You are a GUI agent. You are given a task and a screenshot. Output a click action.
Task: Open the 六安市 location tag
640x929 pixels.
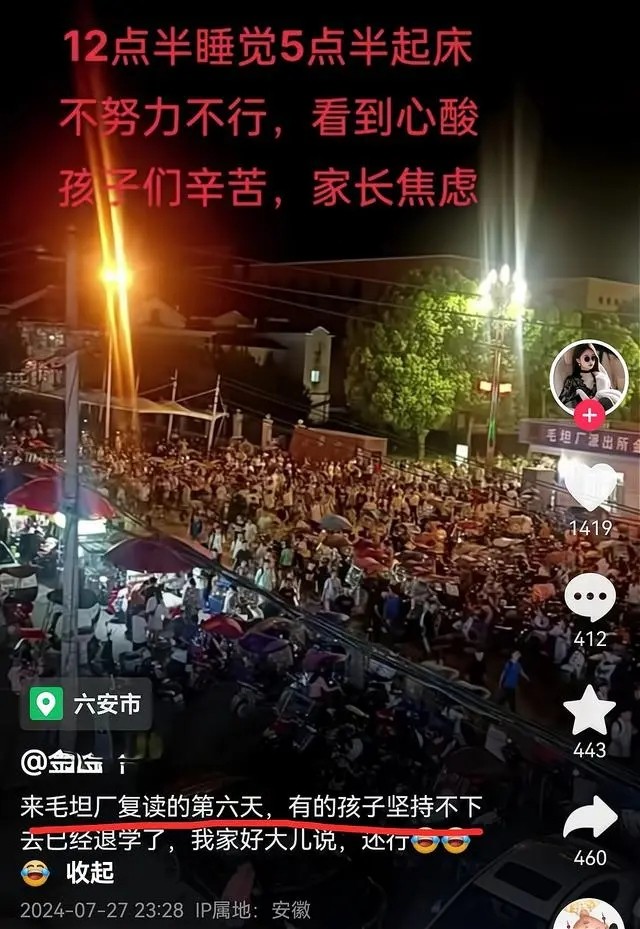pyautogui.click(x=88, y=704)
